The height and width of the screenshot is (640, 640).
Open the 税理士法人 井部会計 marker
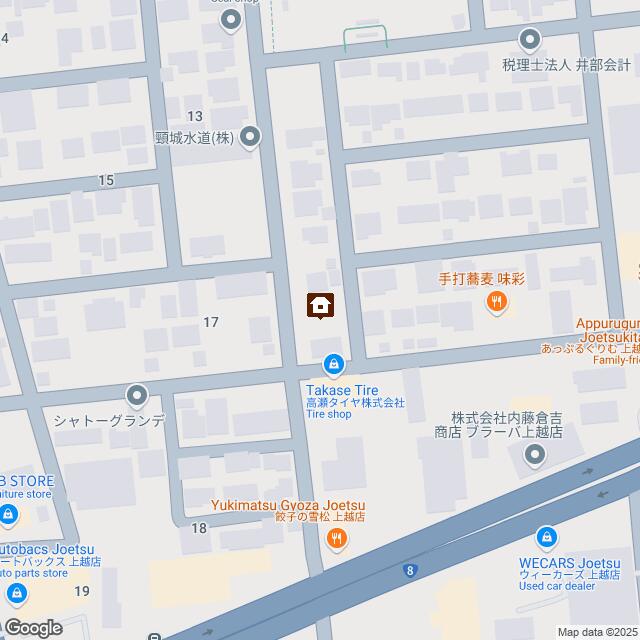[x=529, y=41]
